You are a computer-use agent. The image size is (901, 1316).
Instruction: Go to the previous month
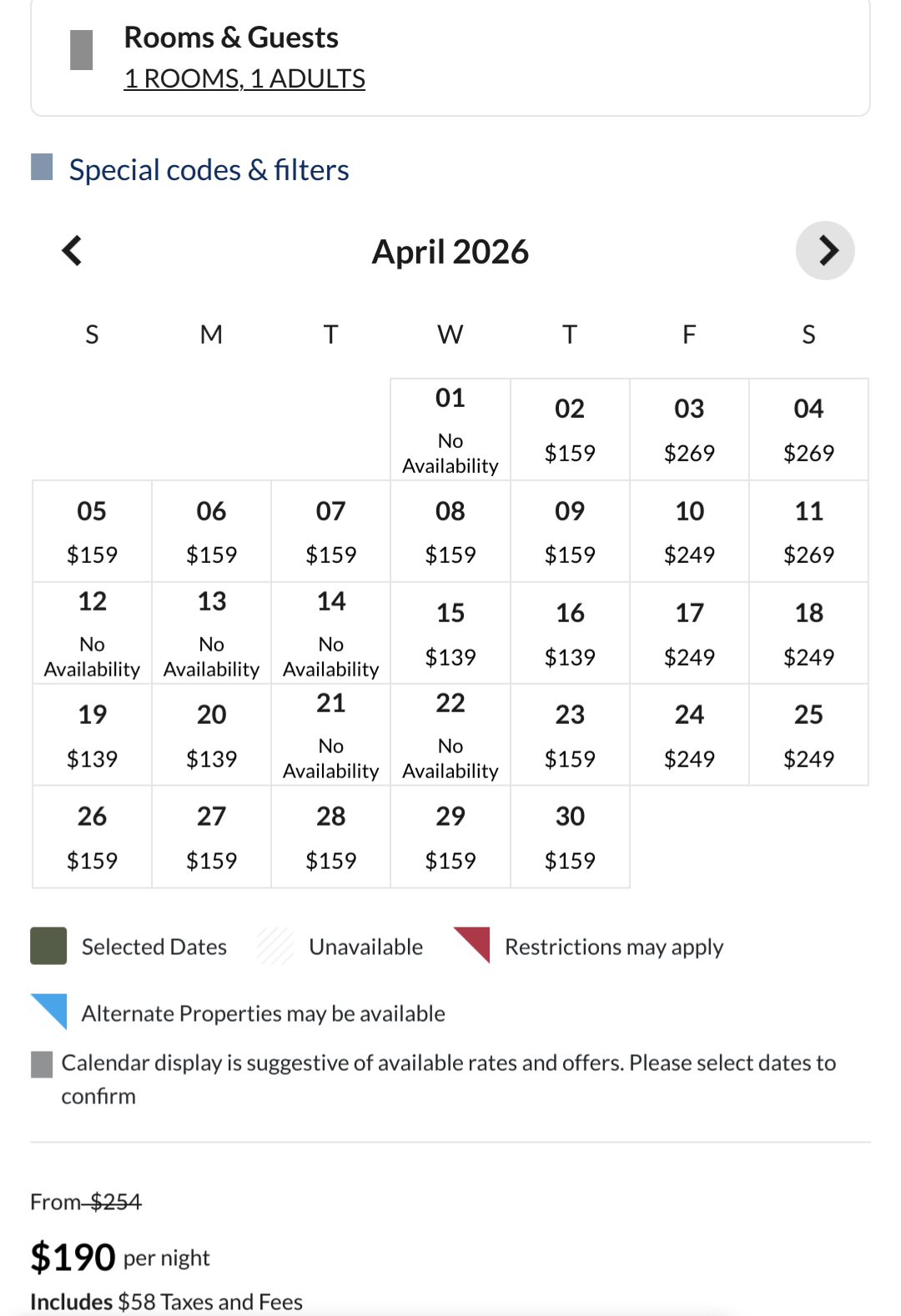[73, 250]
